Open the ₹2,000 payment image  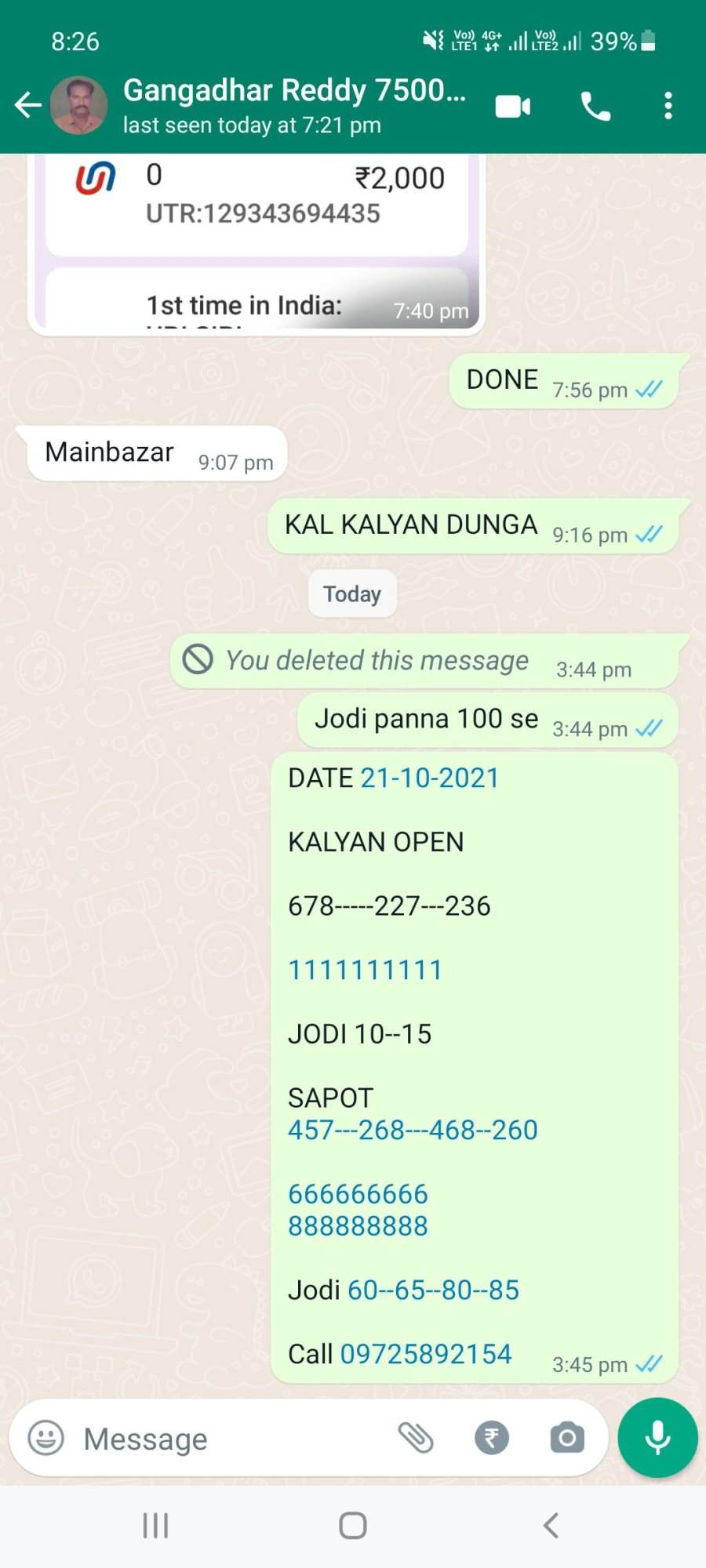click(256, 241)
